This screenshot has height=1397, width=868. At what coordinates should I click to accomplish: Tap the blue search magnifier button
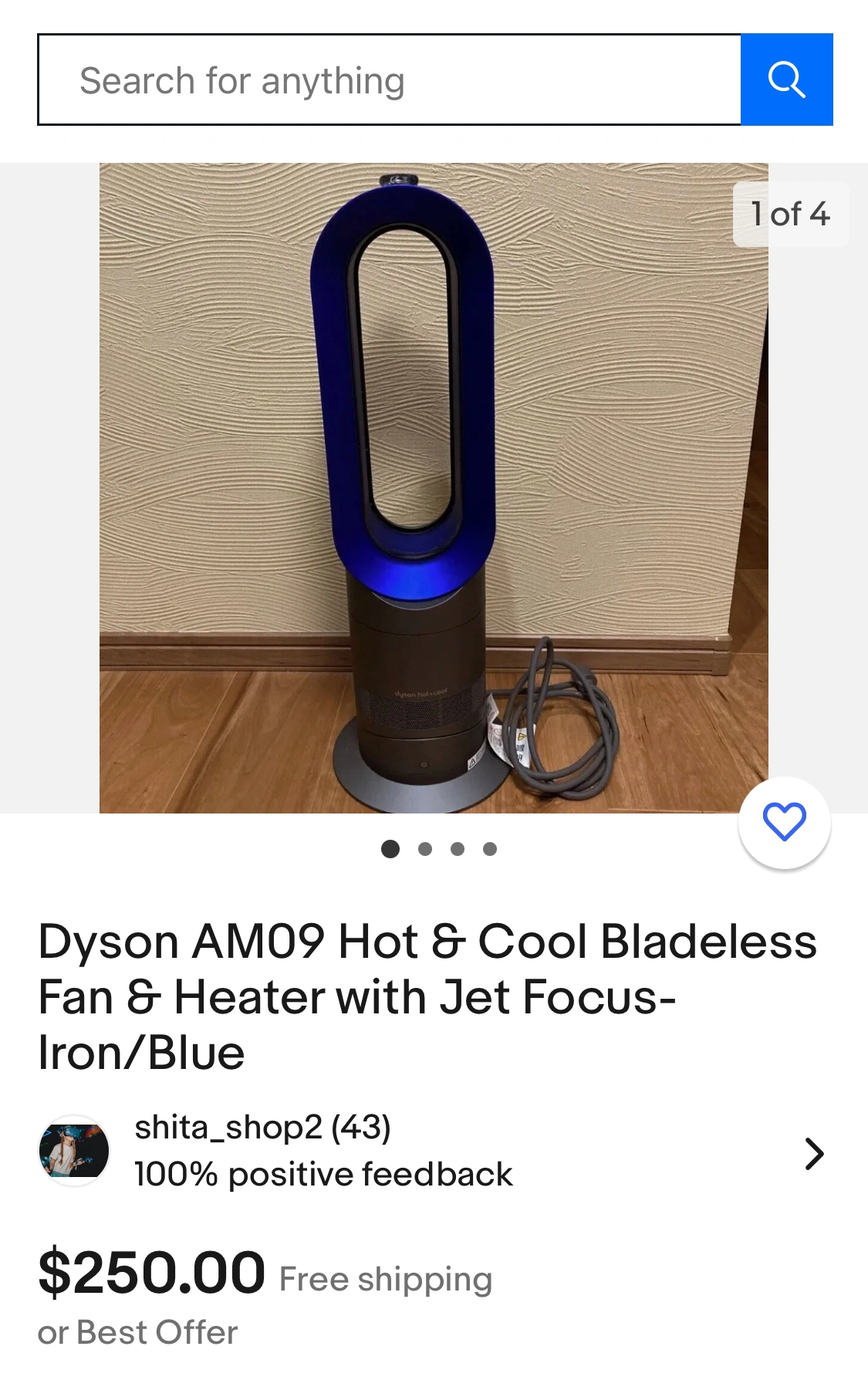pyautogui.click(x=786, y=80)
